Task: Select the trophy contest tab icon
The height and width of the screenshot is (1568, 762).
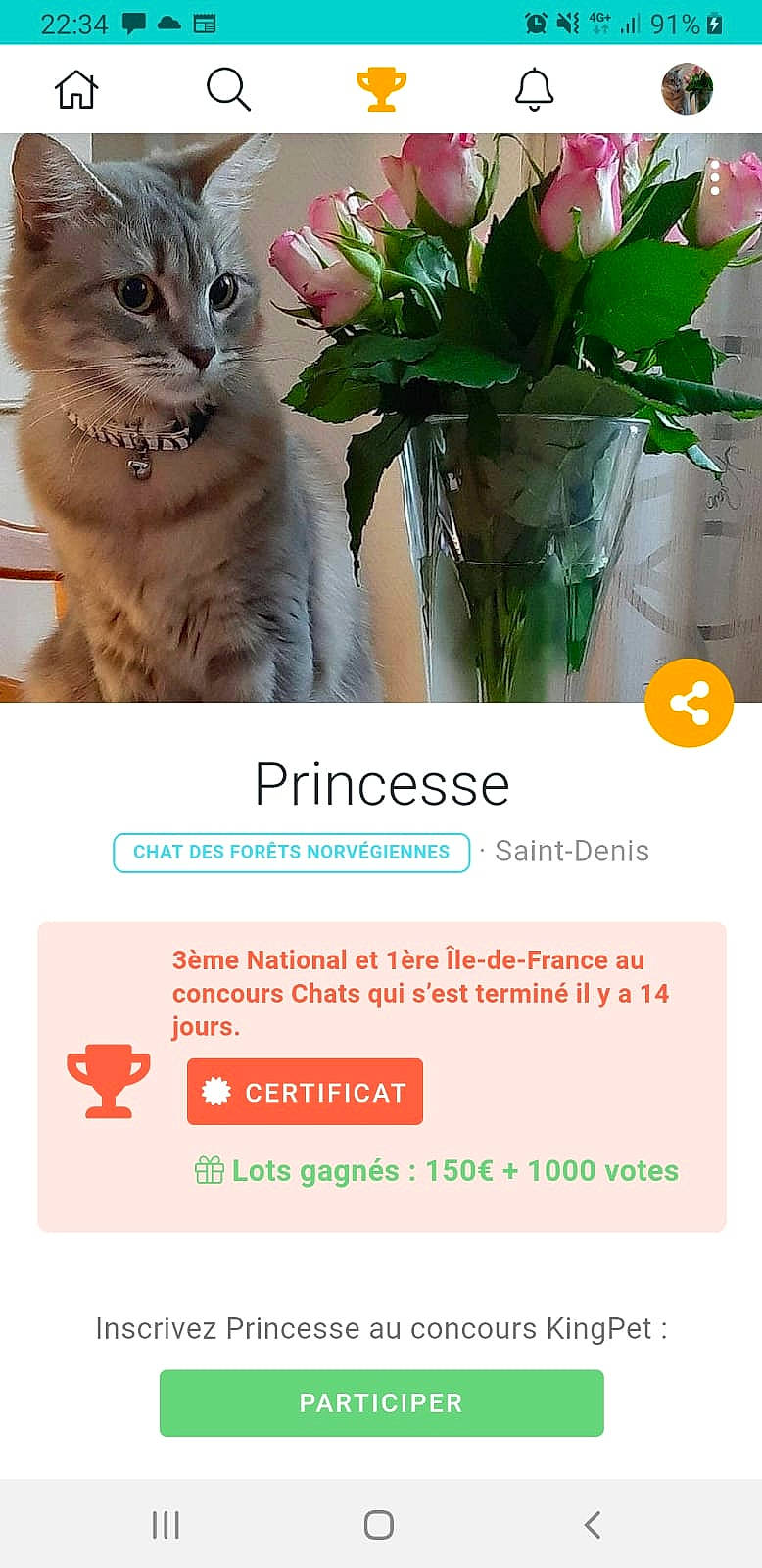Action: [381, 88]
